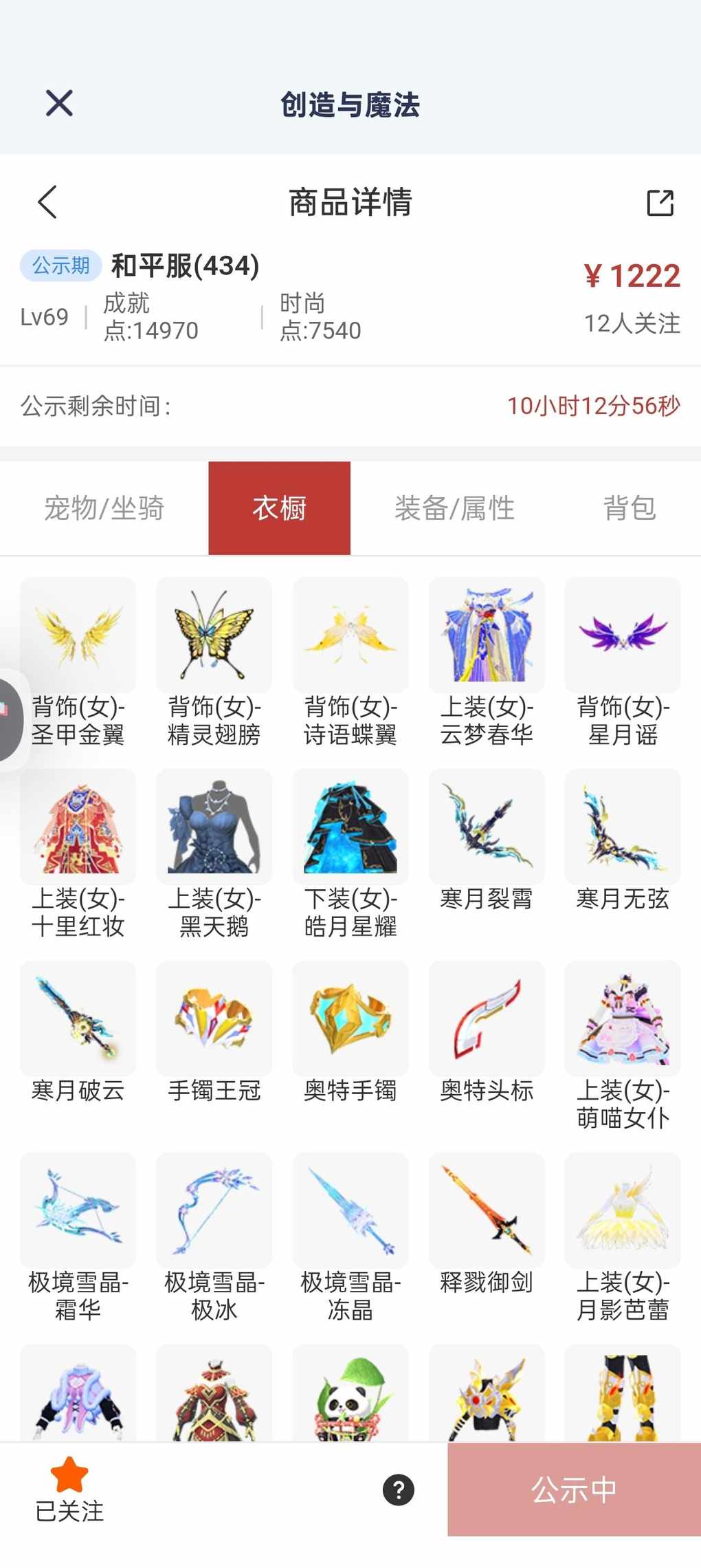This screenshot has width=701, height=1568.
Task: Switch to the 背包 tab
Action: (x=629, y=508)
